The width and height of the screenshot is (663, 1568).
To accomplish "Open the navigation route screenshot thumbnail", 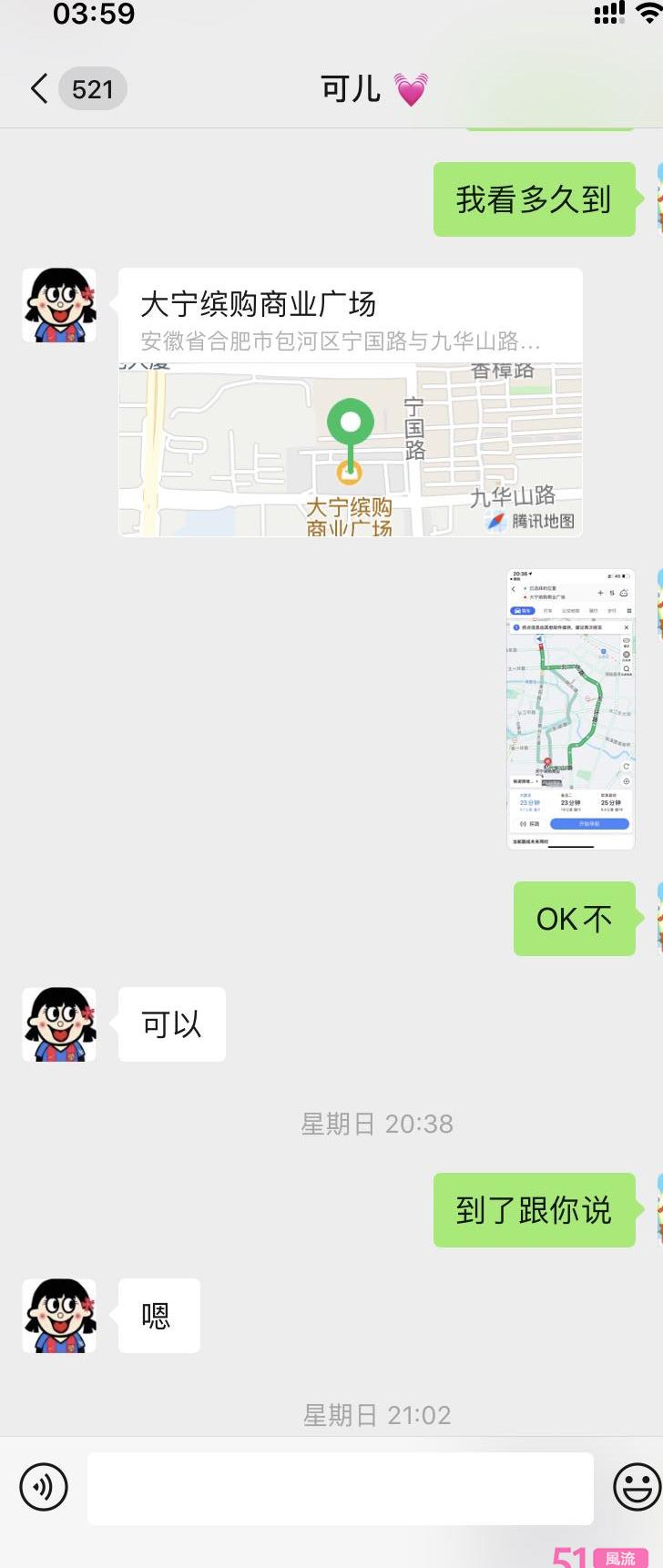I will 570,709.
